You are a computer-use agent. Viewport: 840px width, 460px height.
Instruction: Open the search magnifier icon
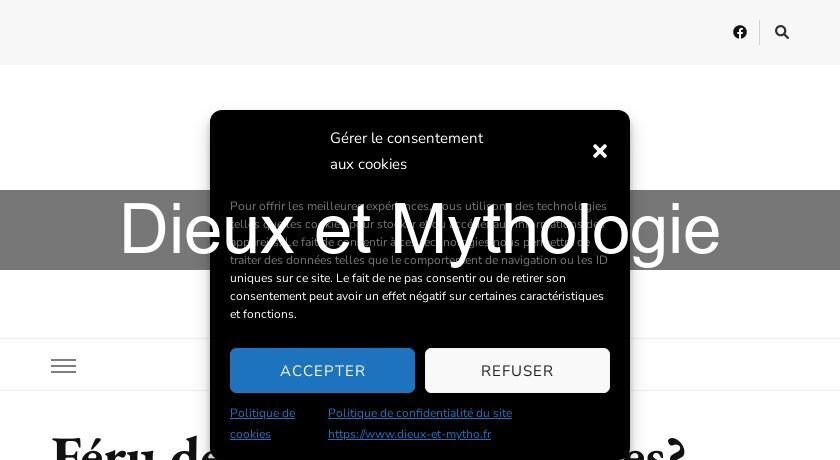coord(782,32)
